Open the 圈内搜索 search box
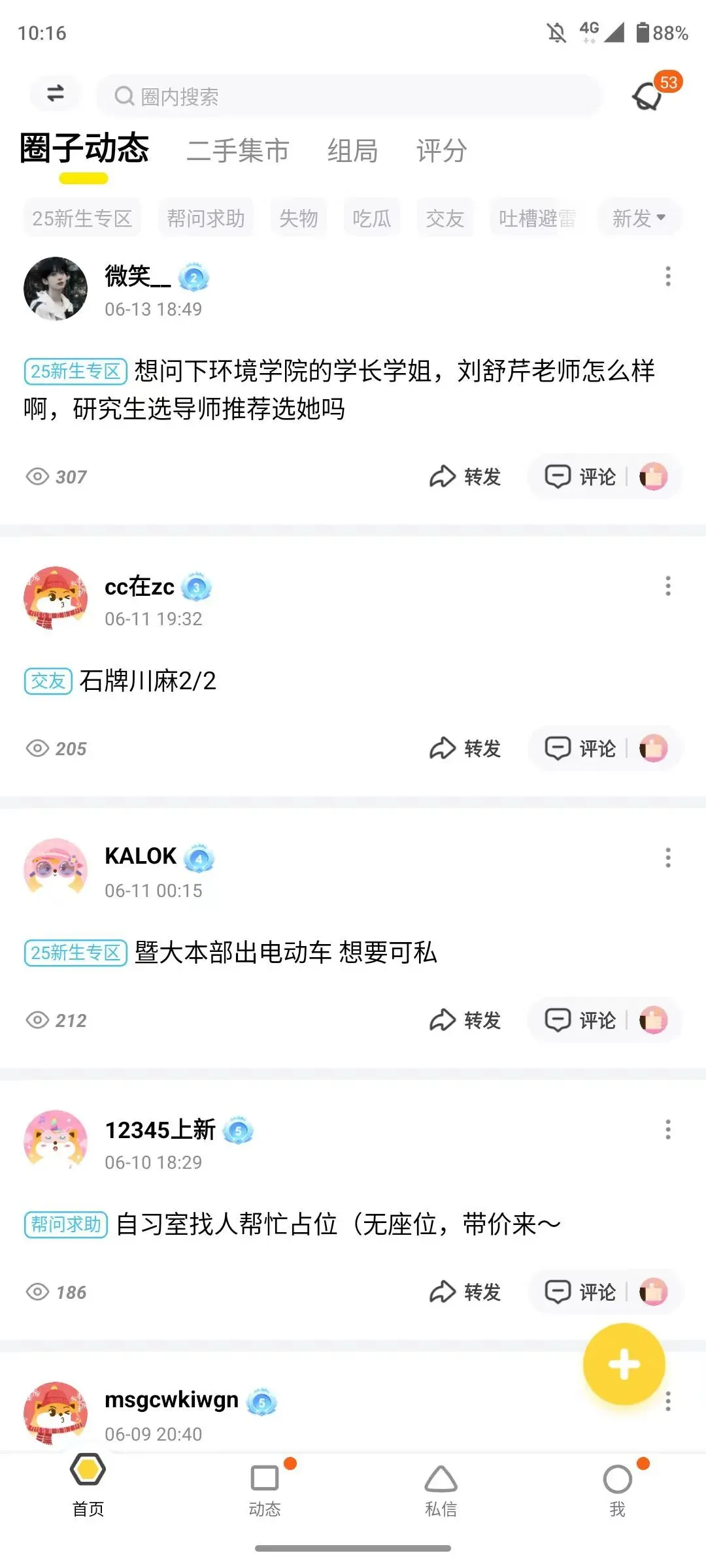The image size is (706, 1568). (x=350, y=96)
